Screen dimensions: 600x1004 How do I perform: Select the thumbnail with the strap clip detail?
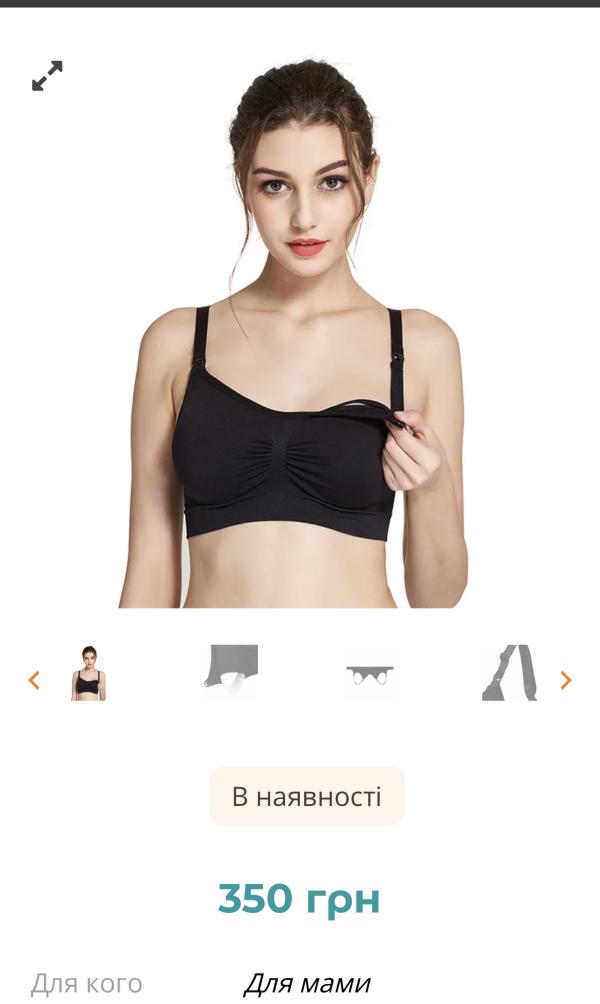click(510, 672)
